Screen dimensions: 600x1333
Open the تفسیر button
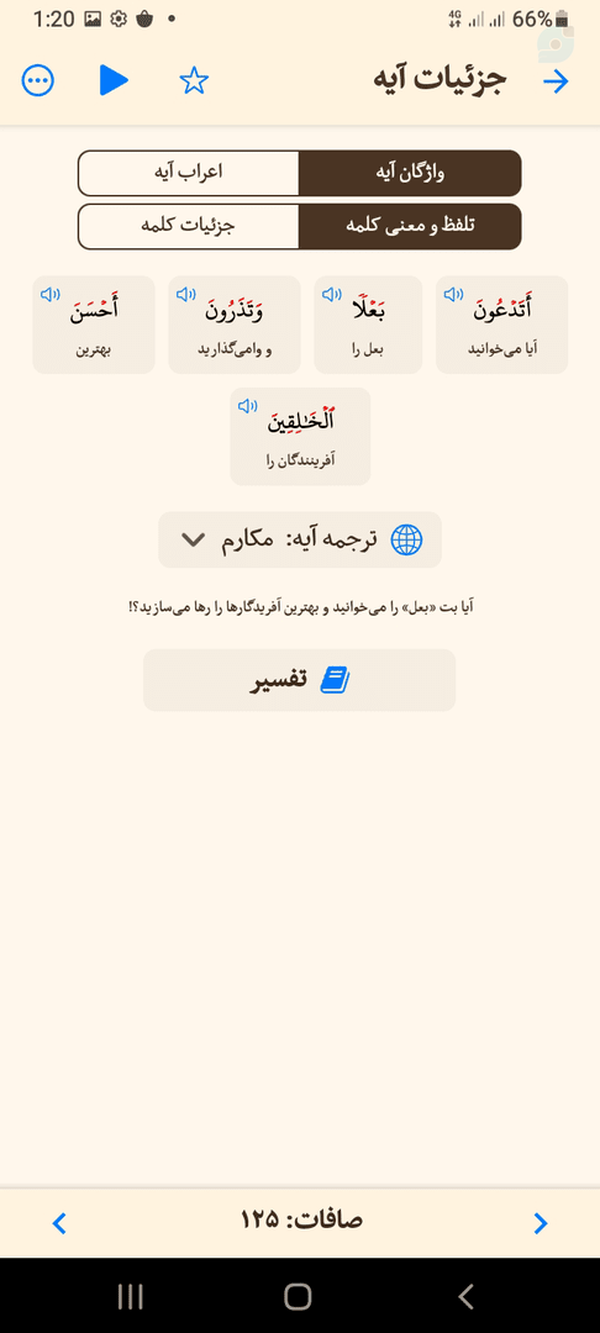pos(299,681)
